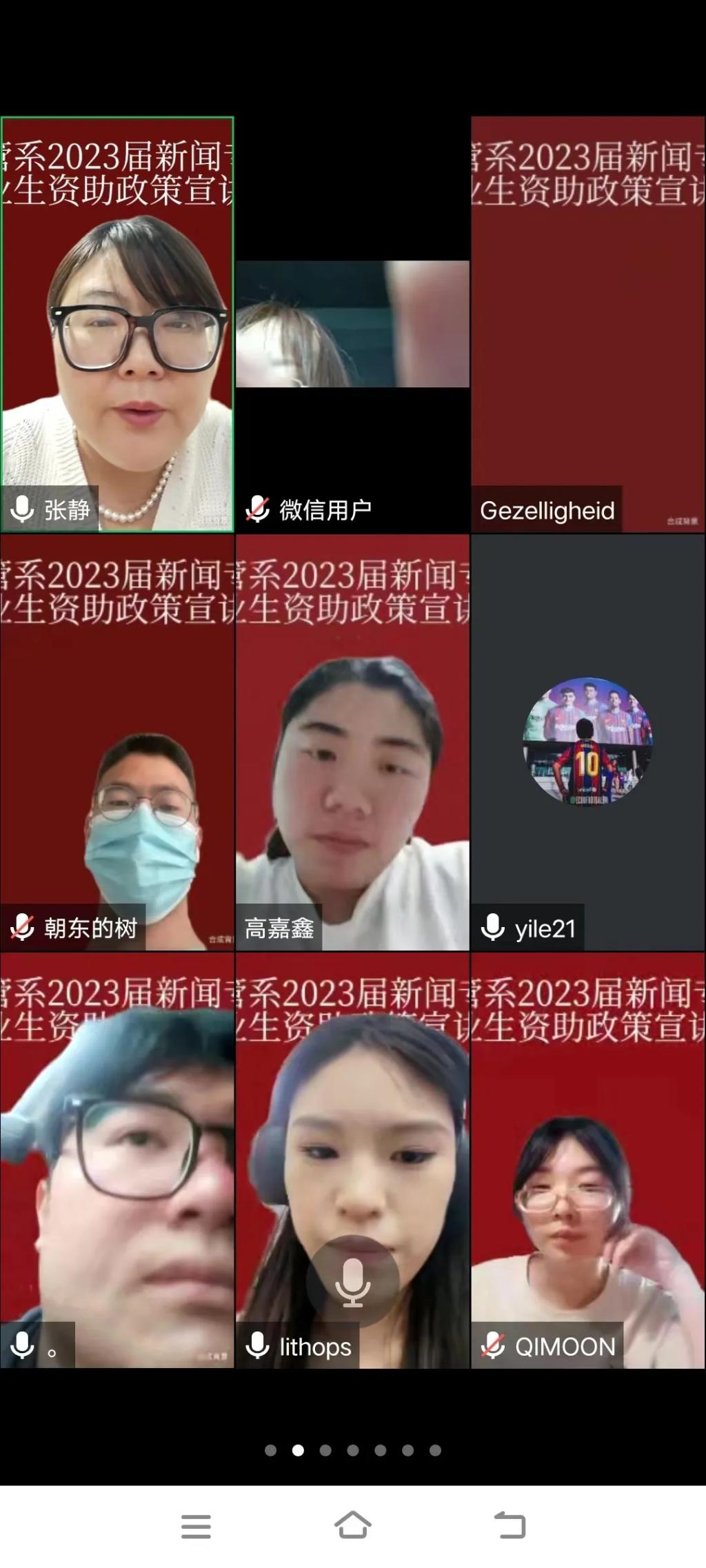Select the QIMOON video tile
This screenshot has width=706, height=1568.
(588, 1160)
